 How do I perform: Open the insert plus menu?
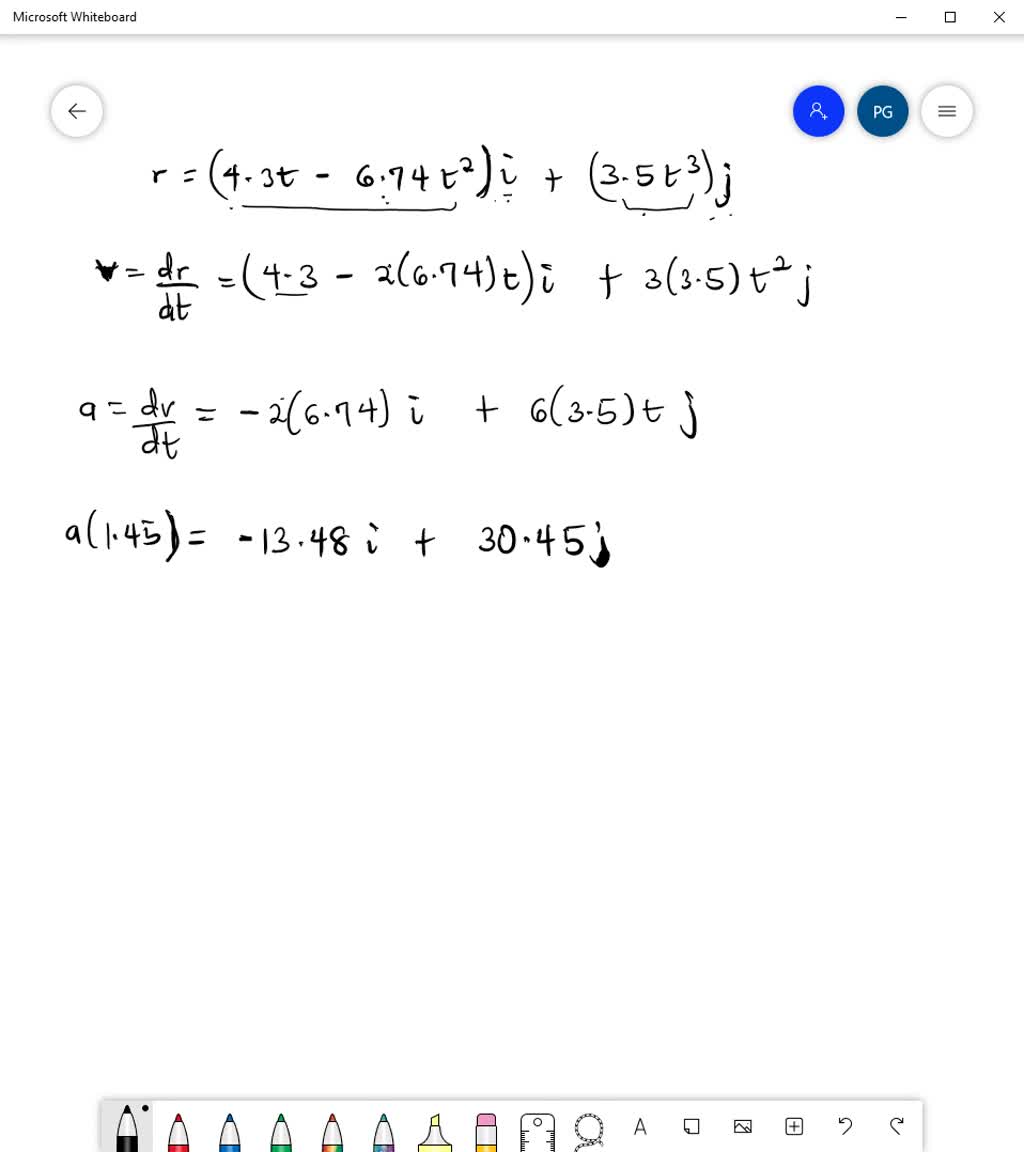click(x=794, y=1127)
